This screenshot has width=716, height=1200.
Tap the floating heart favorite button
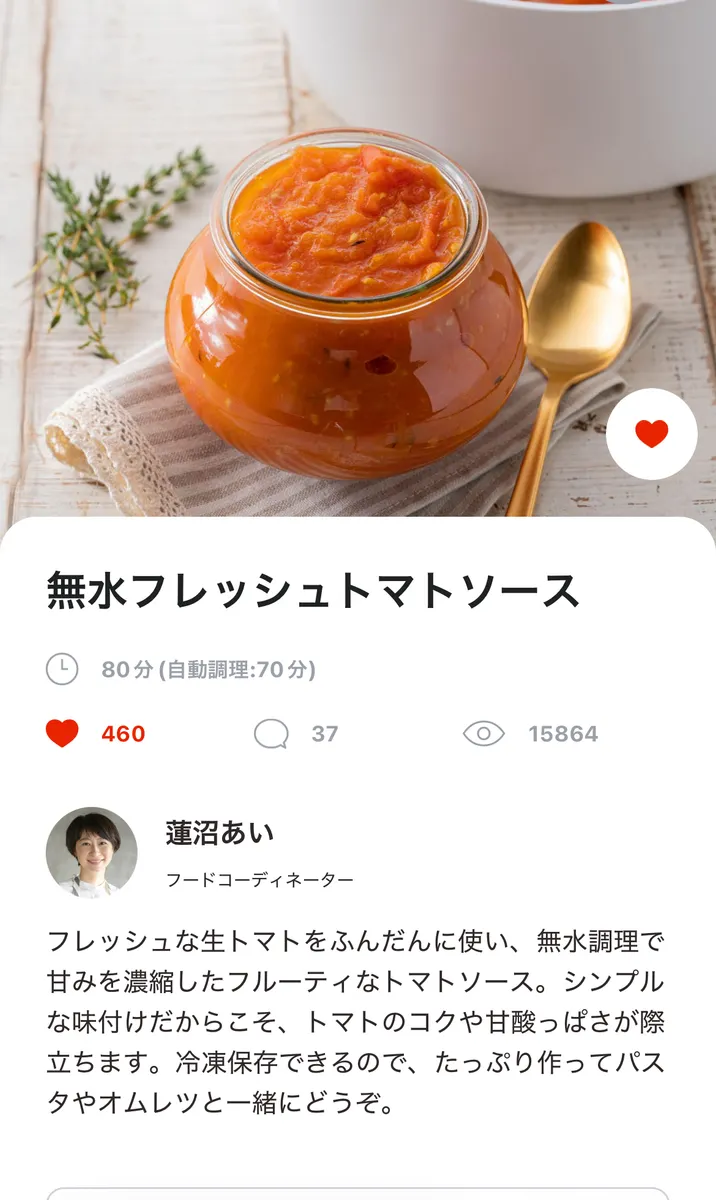pos(651,434)
